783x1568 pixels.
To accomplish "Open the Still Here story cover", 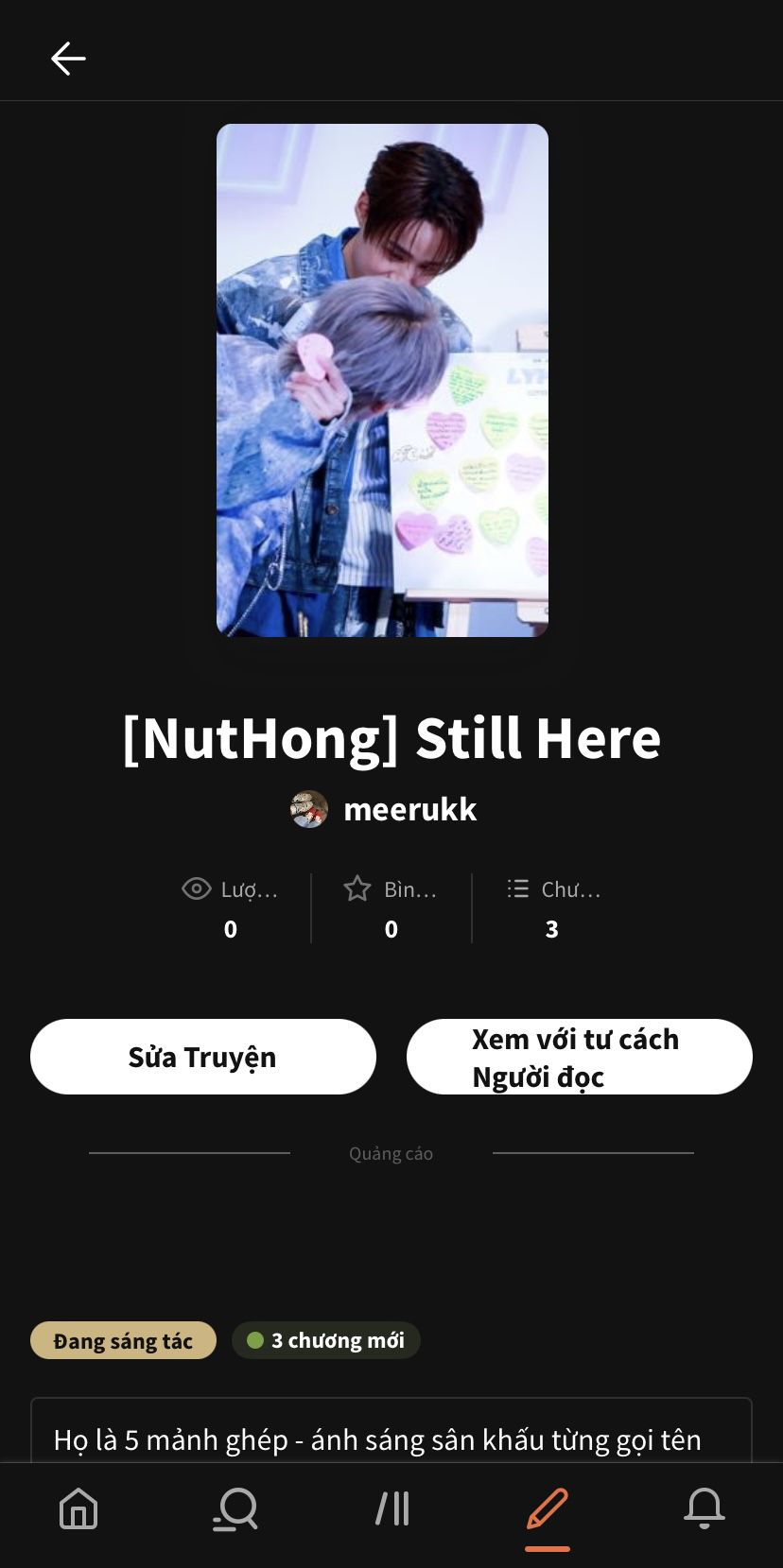I will point(382,380).
